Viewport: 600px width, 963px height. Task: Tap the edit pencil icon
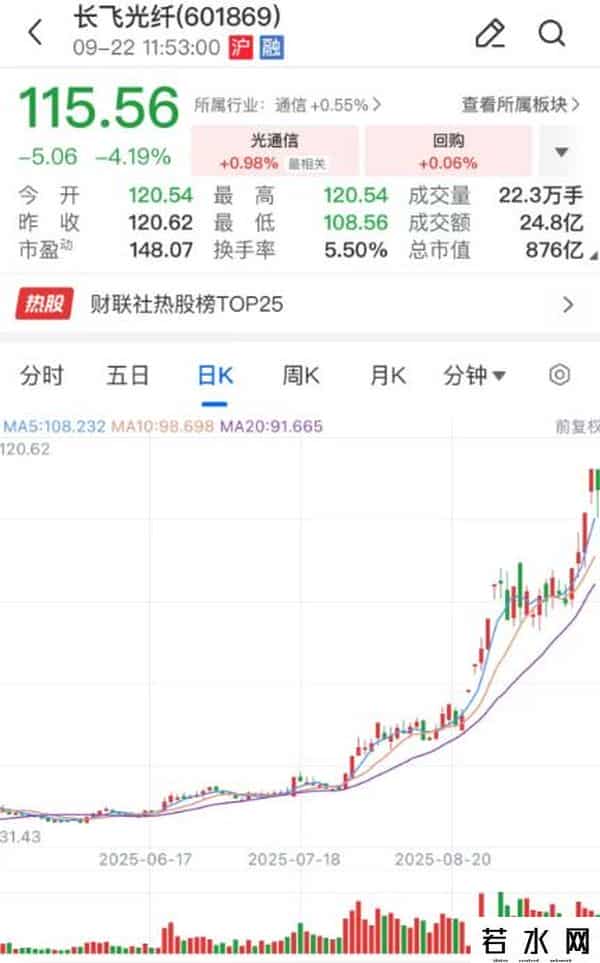490,33
